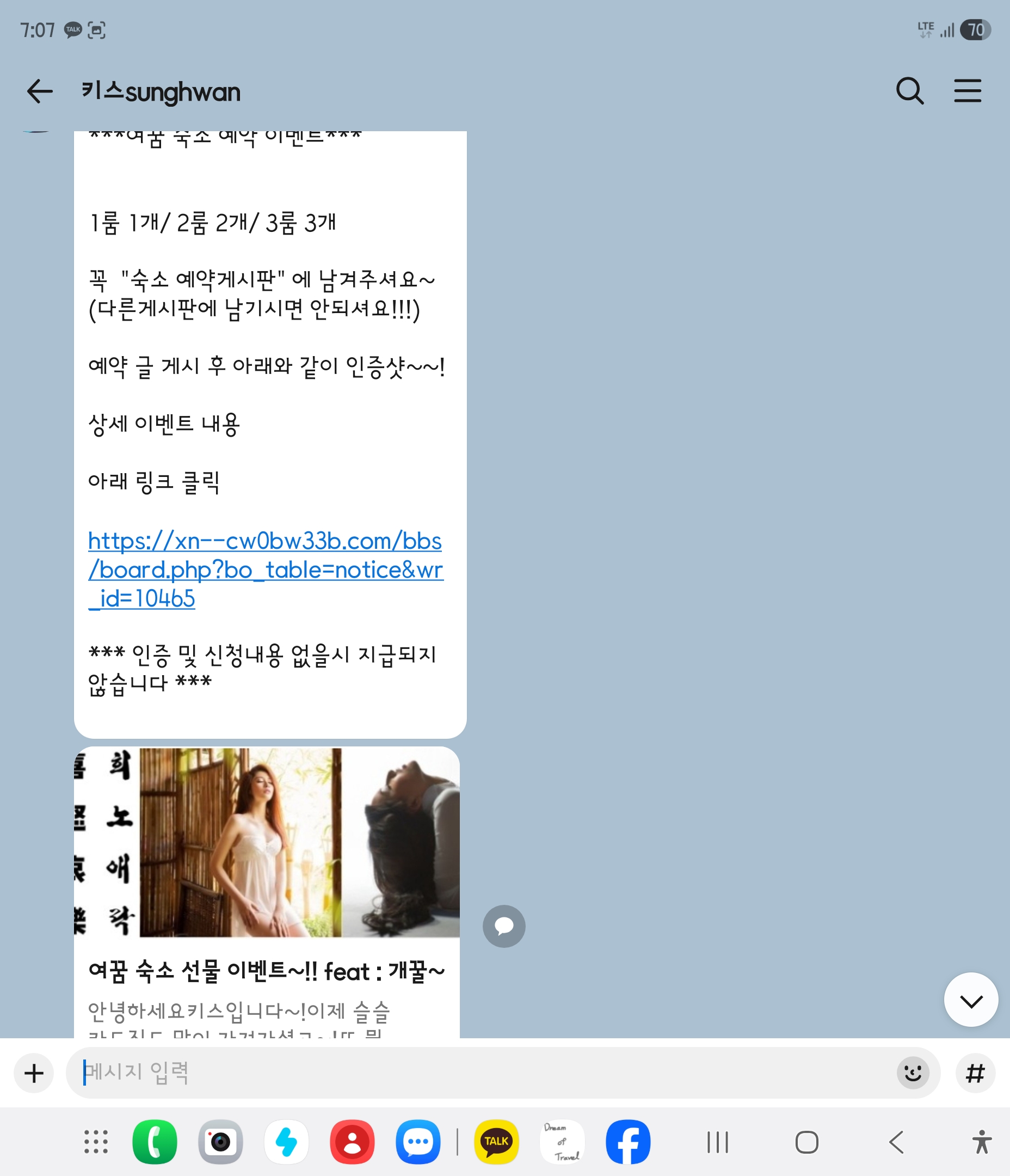Image resolution: width=1010 pixels, height=1176 pixels.
Task: Open the Messages app in the taskbar
Action: 417,1141
